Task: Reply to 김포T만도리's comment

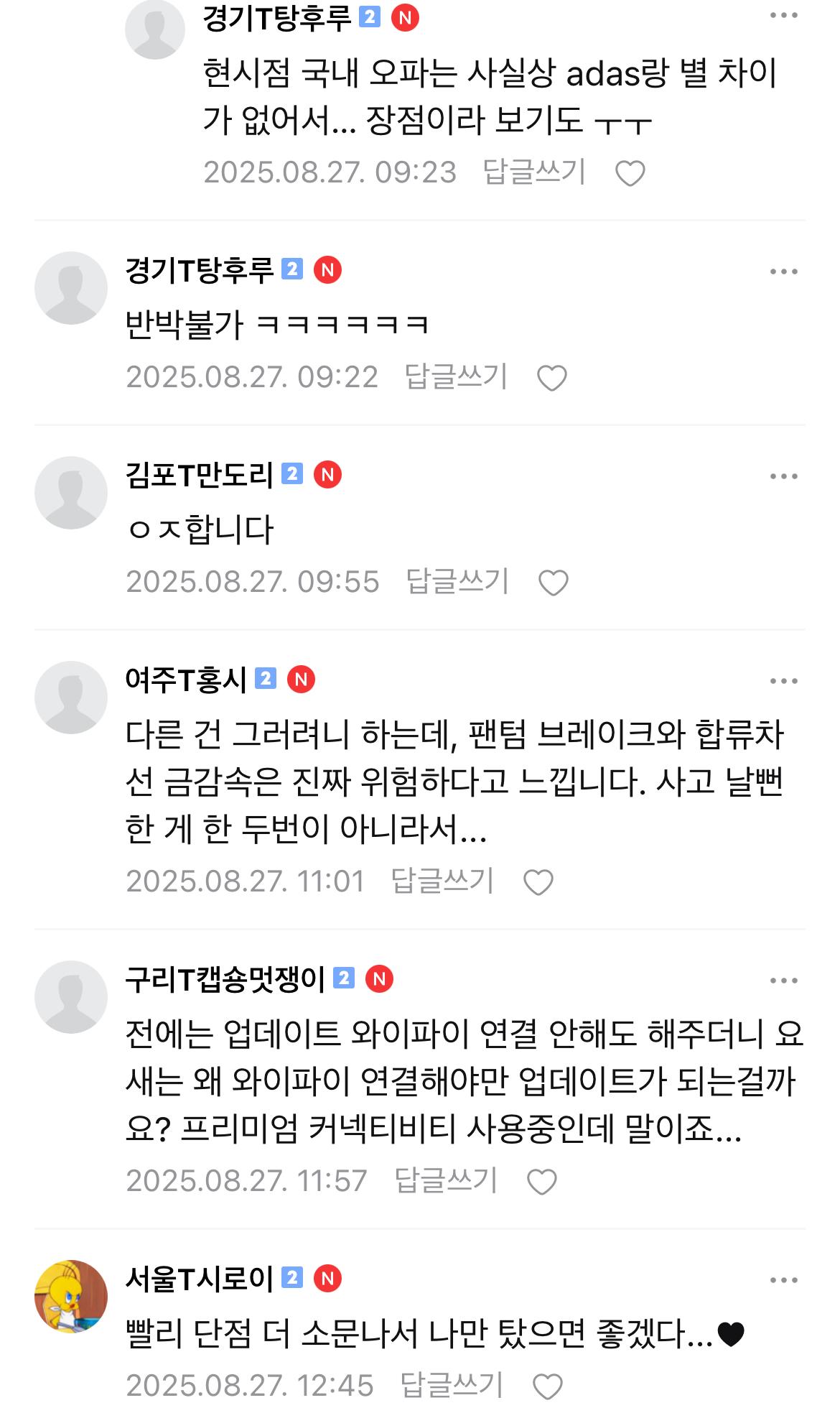Action: (457, 581)
